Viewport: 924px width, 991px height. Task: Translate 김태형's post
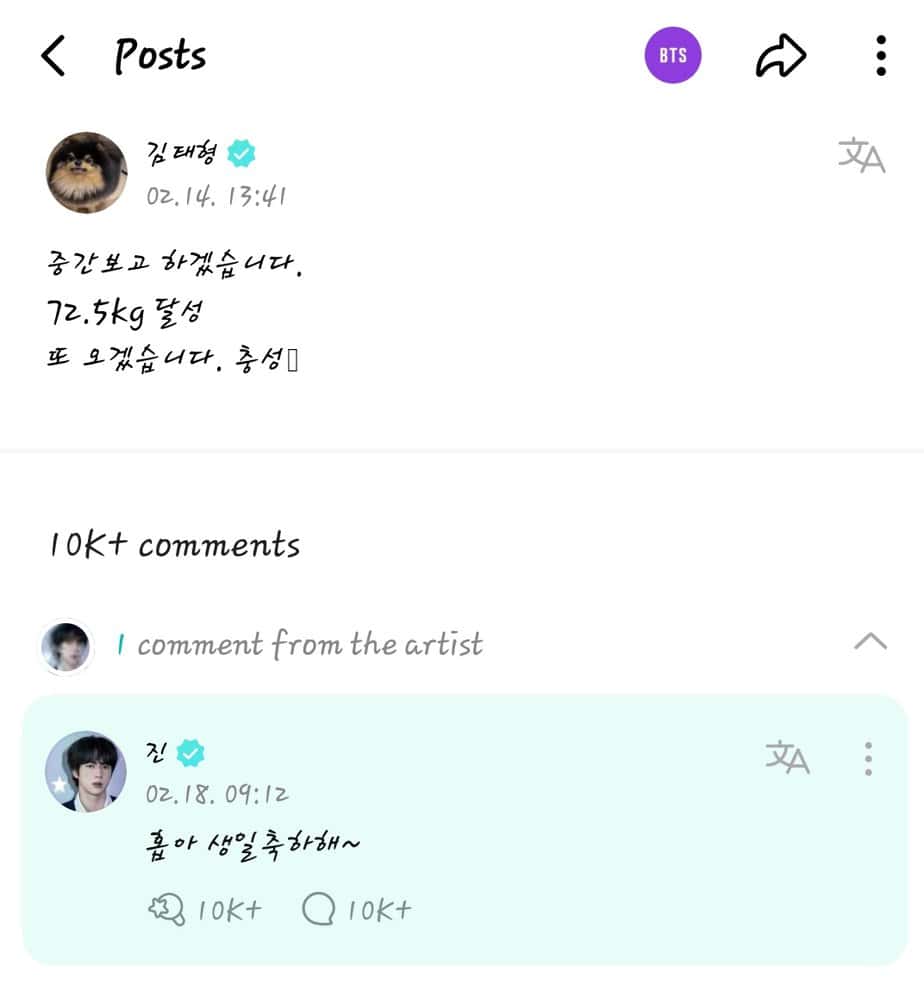[x=861, y=157]
